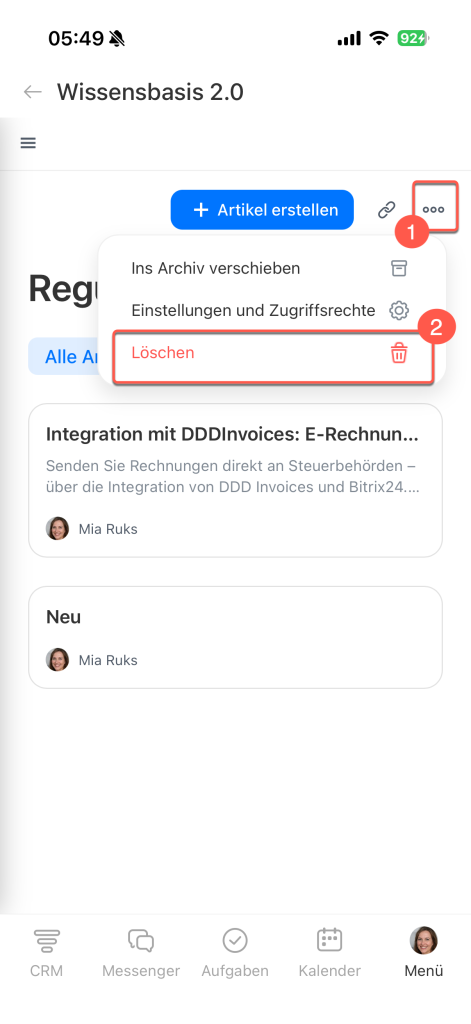Switch to the Aufgaben tab

pos(235,953)
